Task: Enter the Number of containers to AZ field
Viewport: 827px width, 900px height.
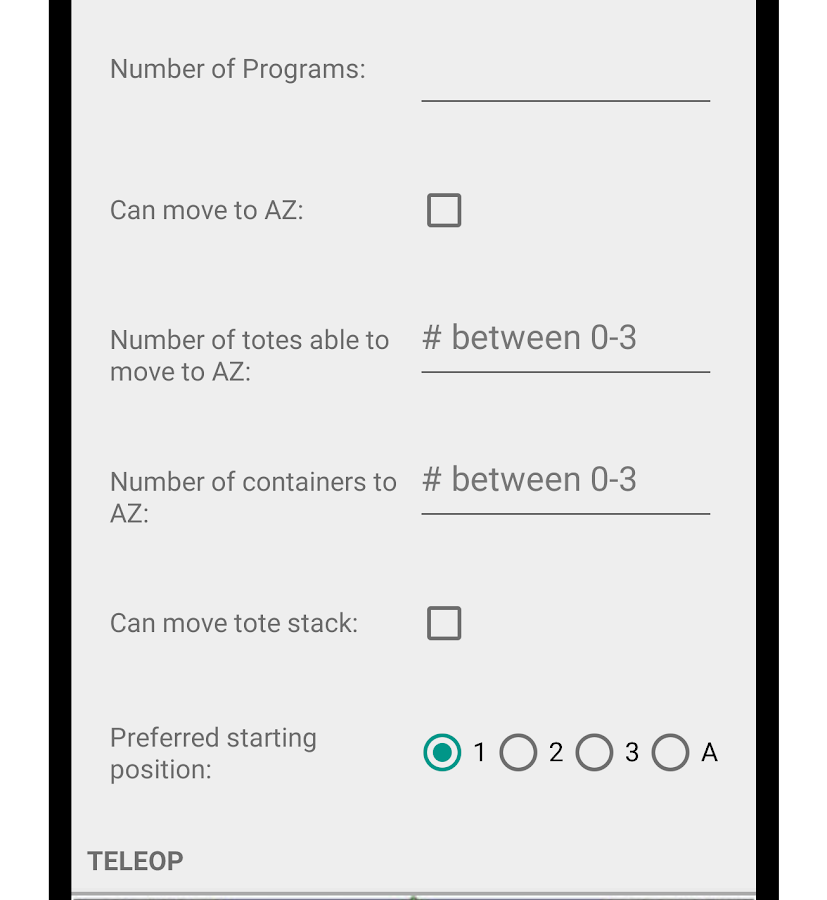Action: [565, 482]
